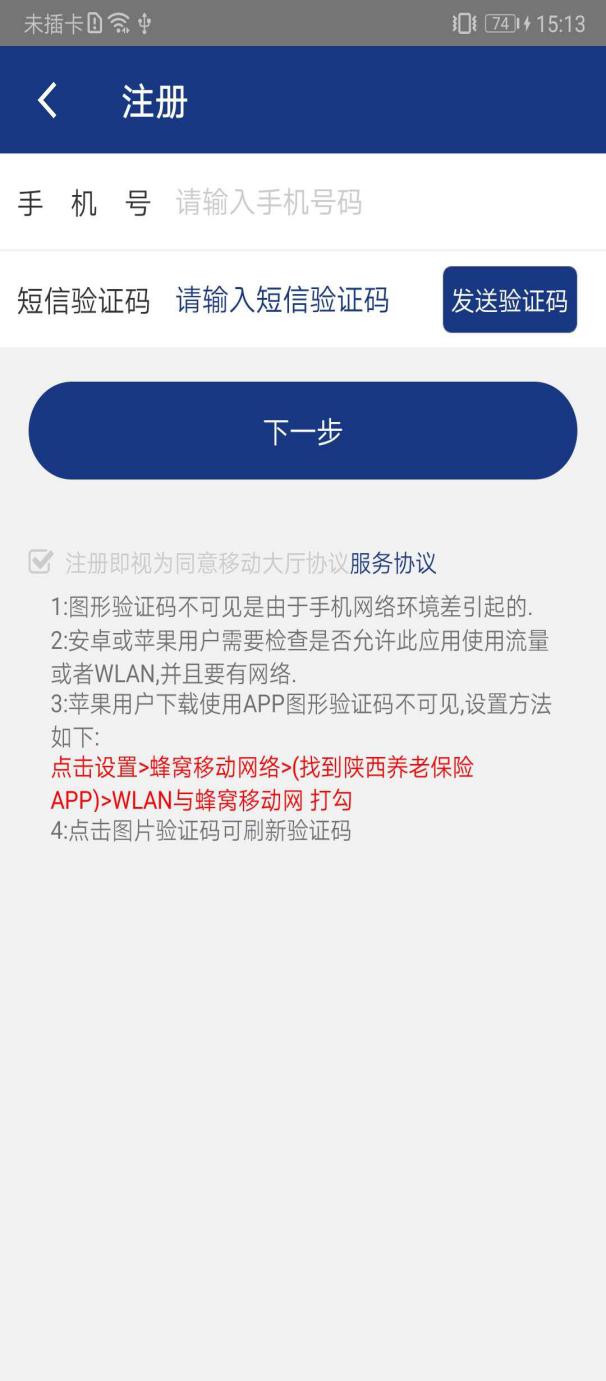Go back from the 注册 page
606x1381 pixels.
[x=47, y=101]
